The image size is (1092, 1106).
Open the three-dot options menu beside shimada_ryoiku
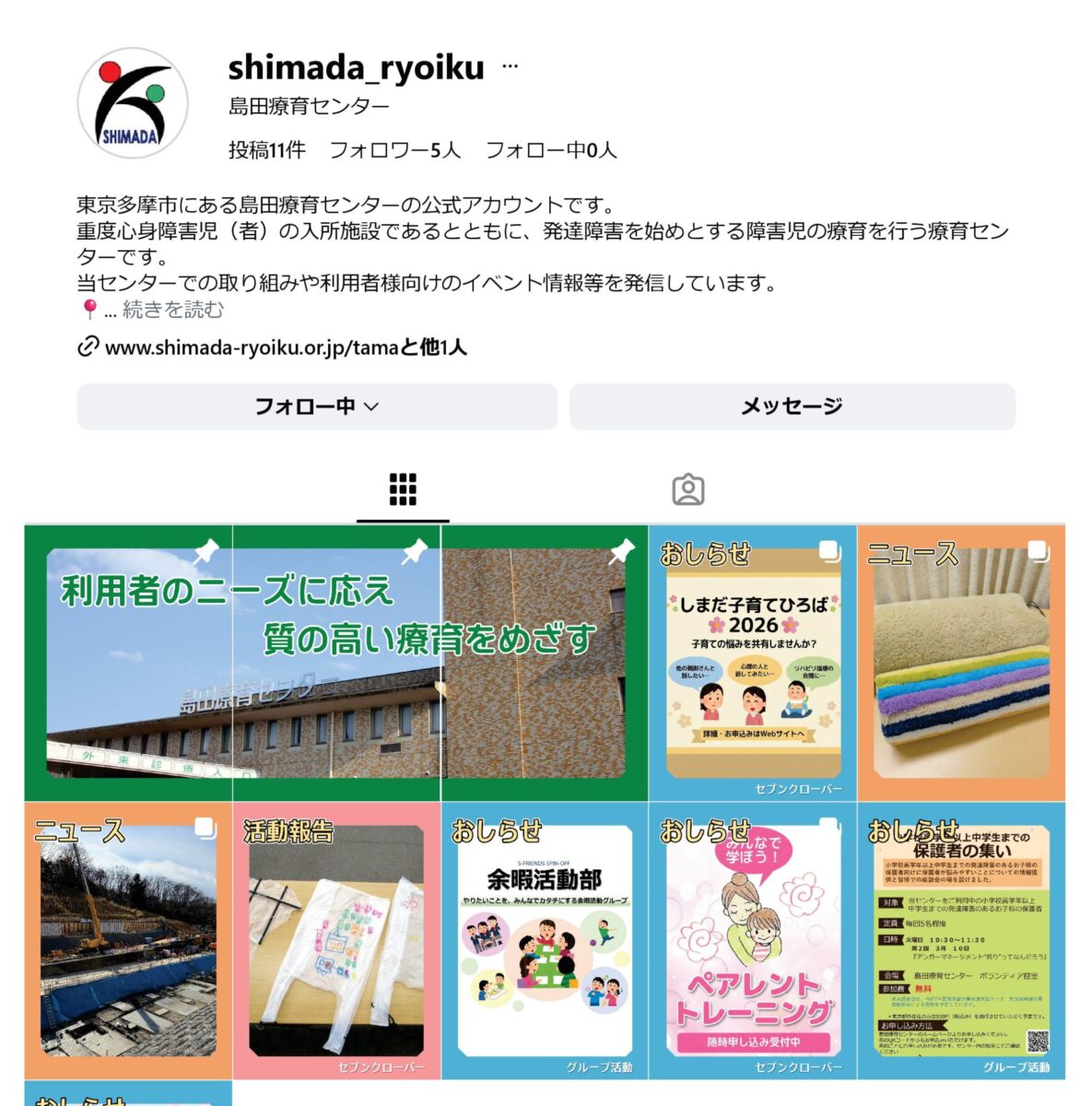point(510,67)
